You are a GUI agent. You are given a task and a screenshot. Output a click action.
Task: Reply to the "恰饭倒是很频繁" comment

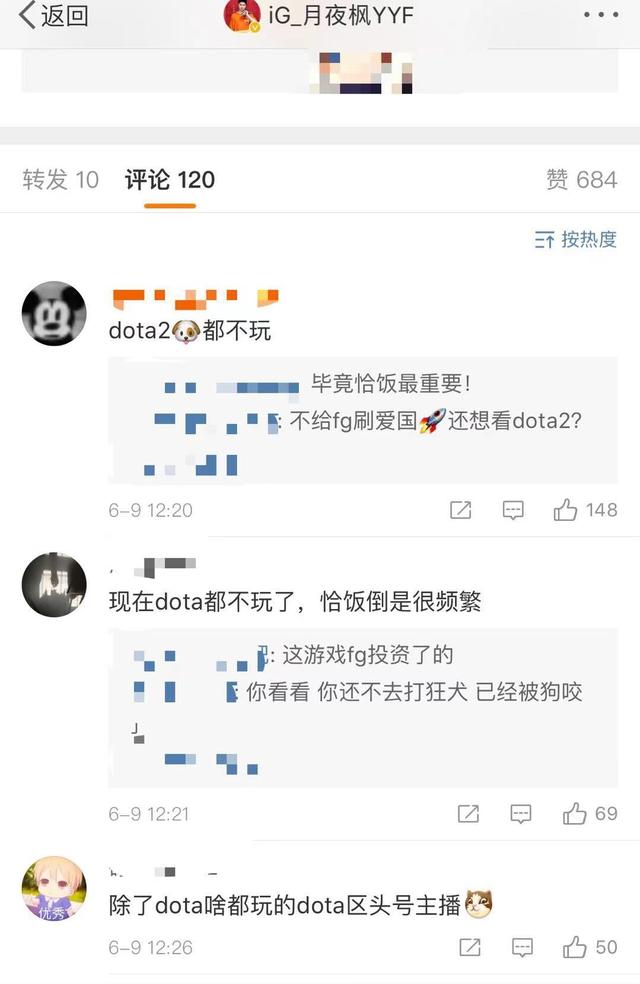pos(520,814)
